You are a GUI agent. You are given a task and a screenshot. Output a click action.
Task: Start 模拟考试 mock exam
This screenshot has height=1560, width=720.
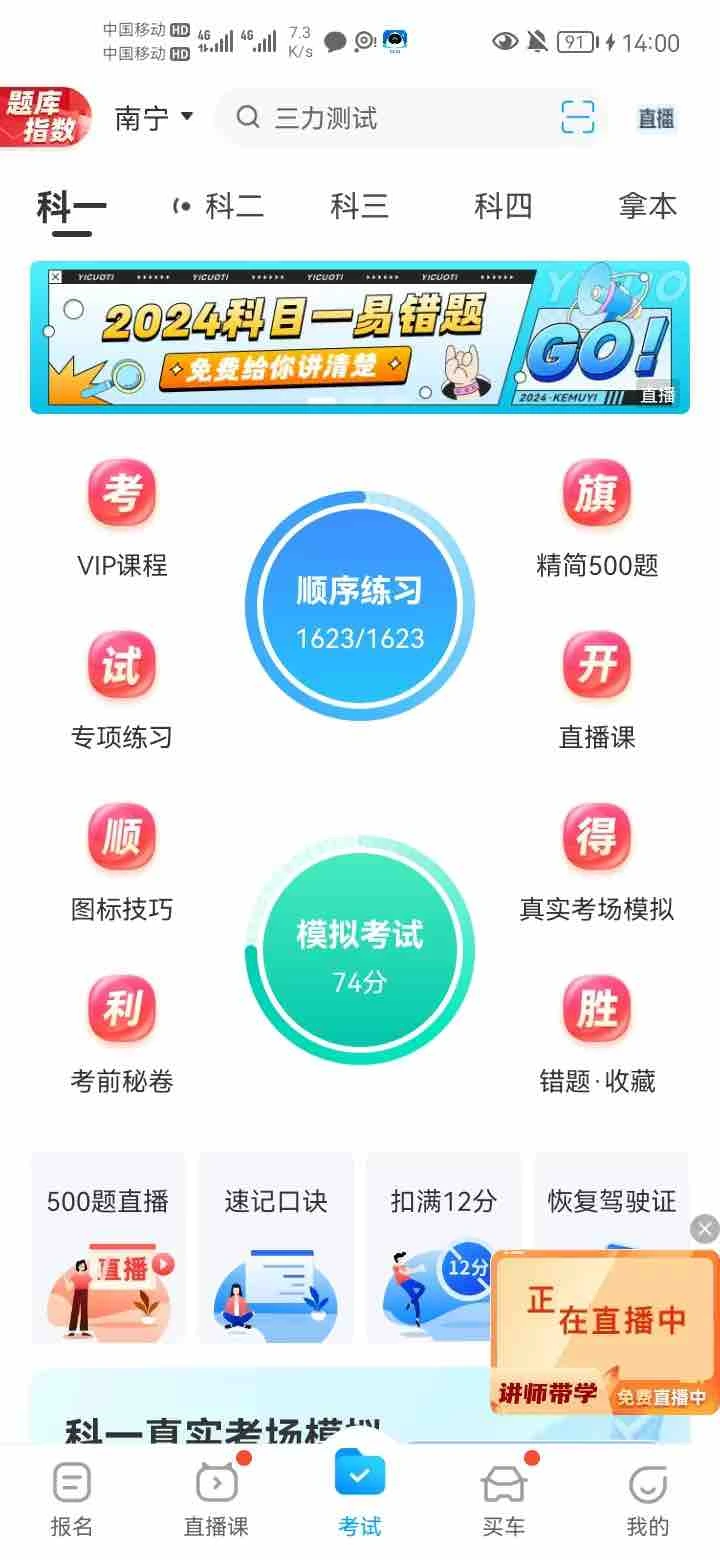[360, 949]
